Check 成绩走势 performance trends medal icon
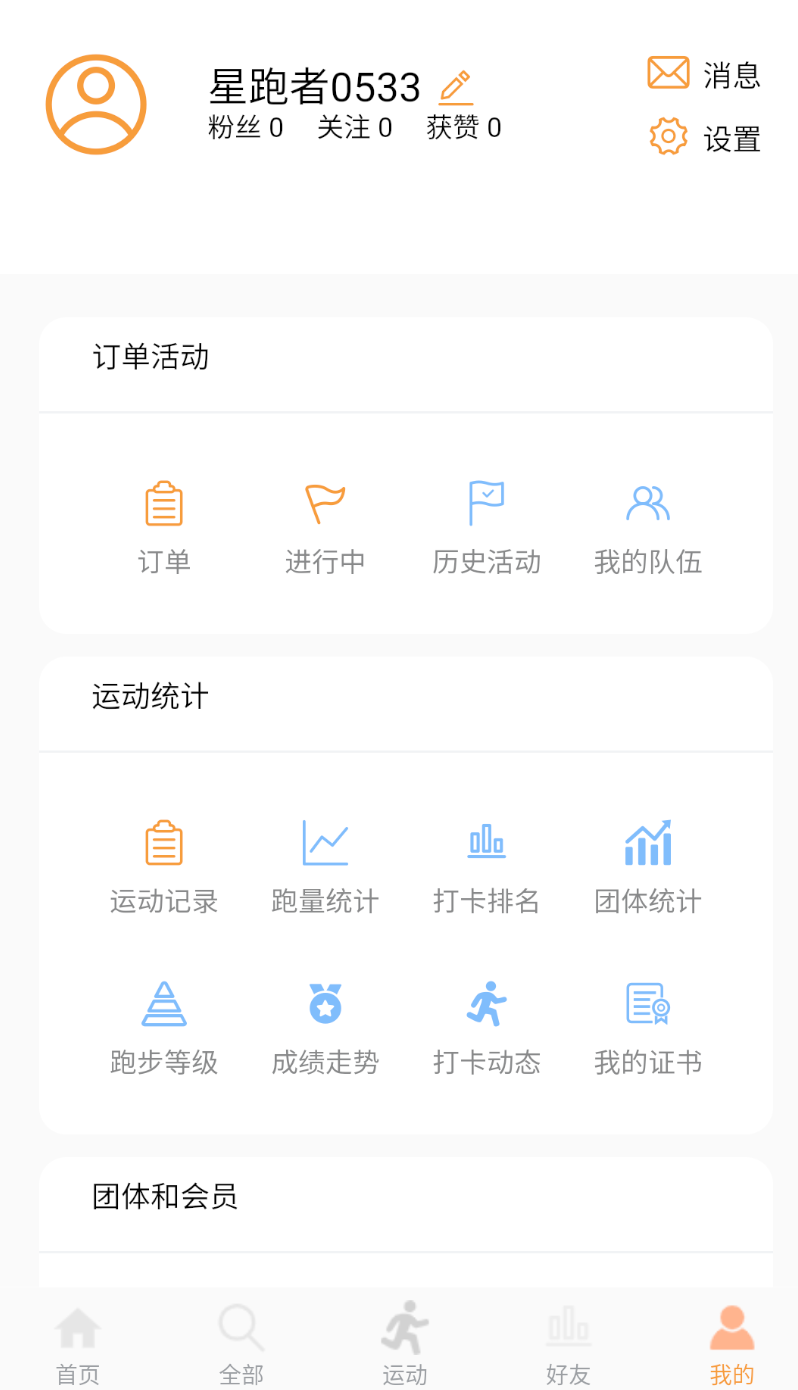Viewport: 798px width, 1390px height. click(325, 1024)
